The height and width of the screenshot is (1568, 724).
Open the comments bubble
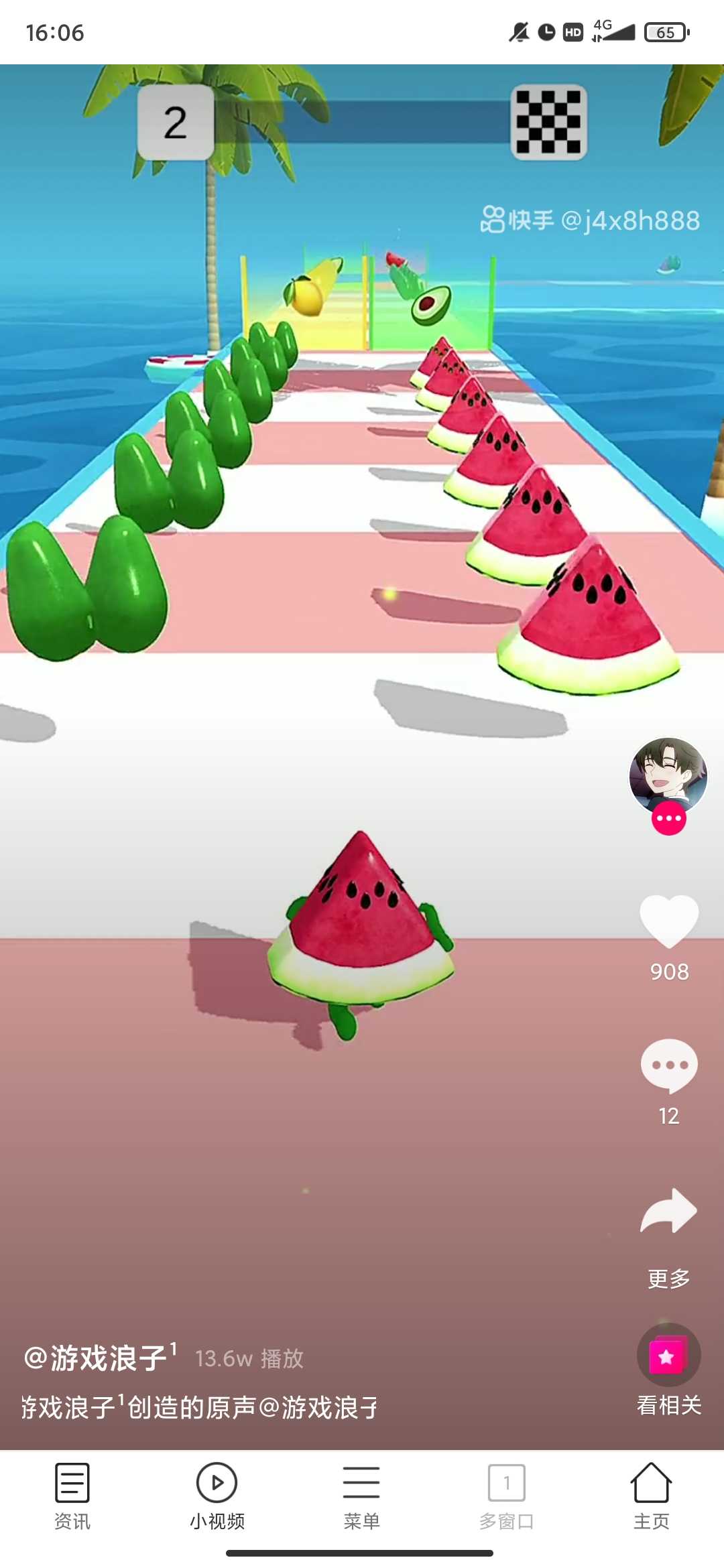pos(669,1065)
